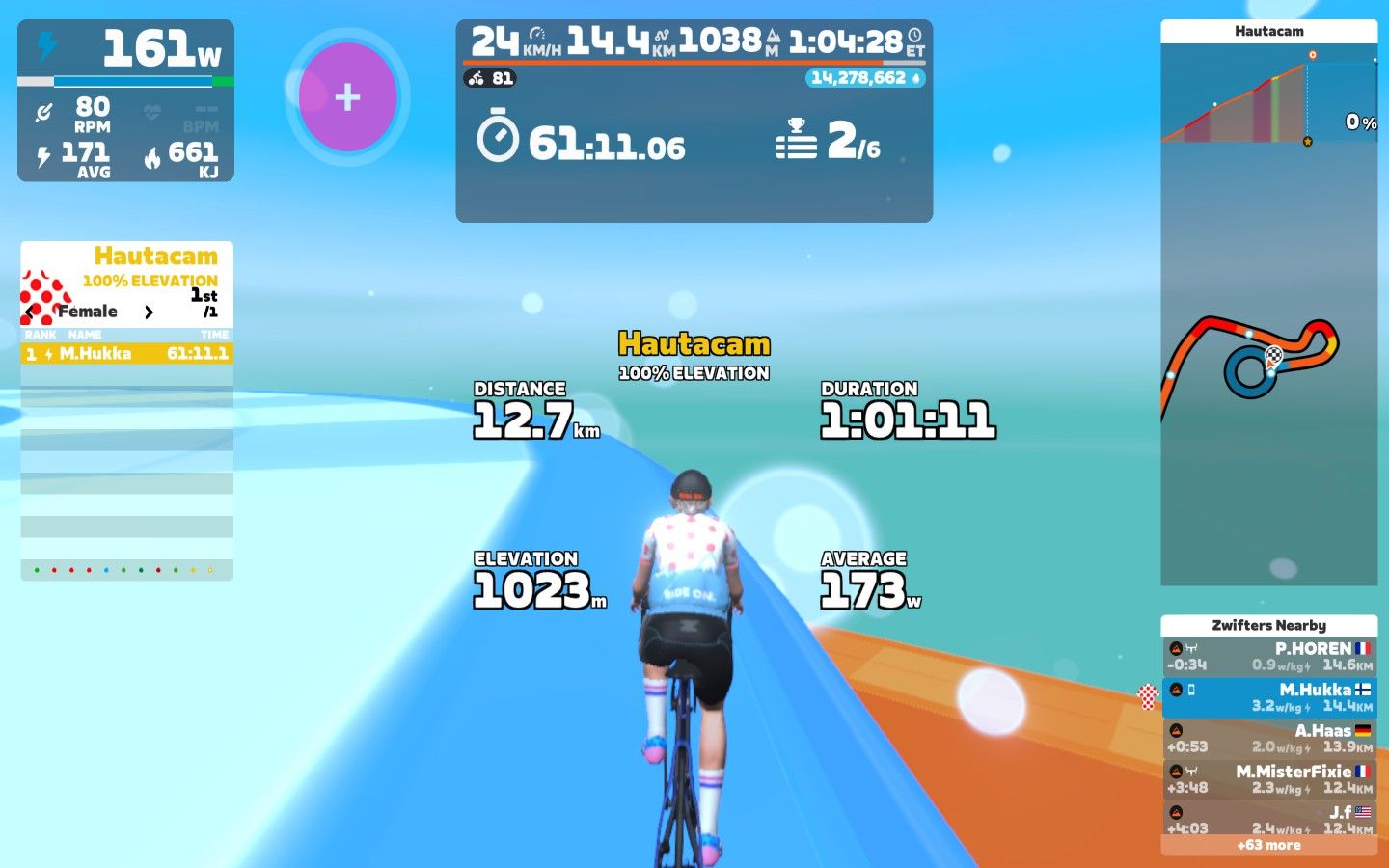Show next leaderboard category after Female
1389x868 pixels.
point(149,312)
